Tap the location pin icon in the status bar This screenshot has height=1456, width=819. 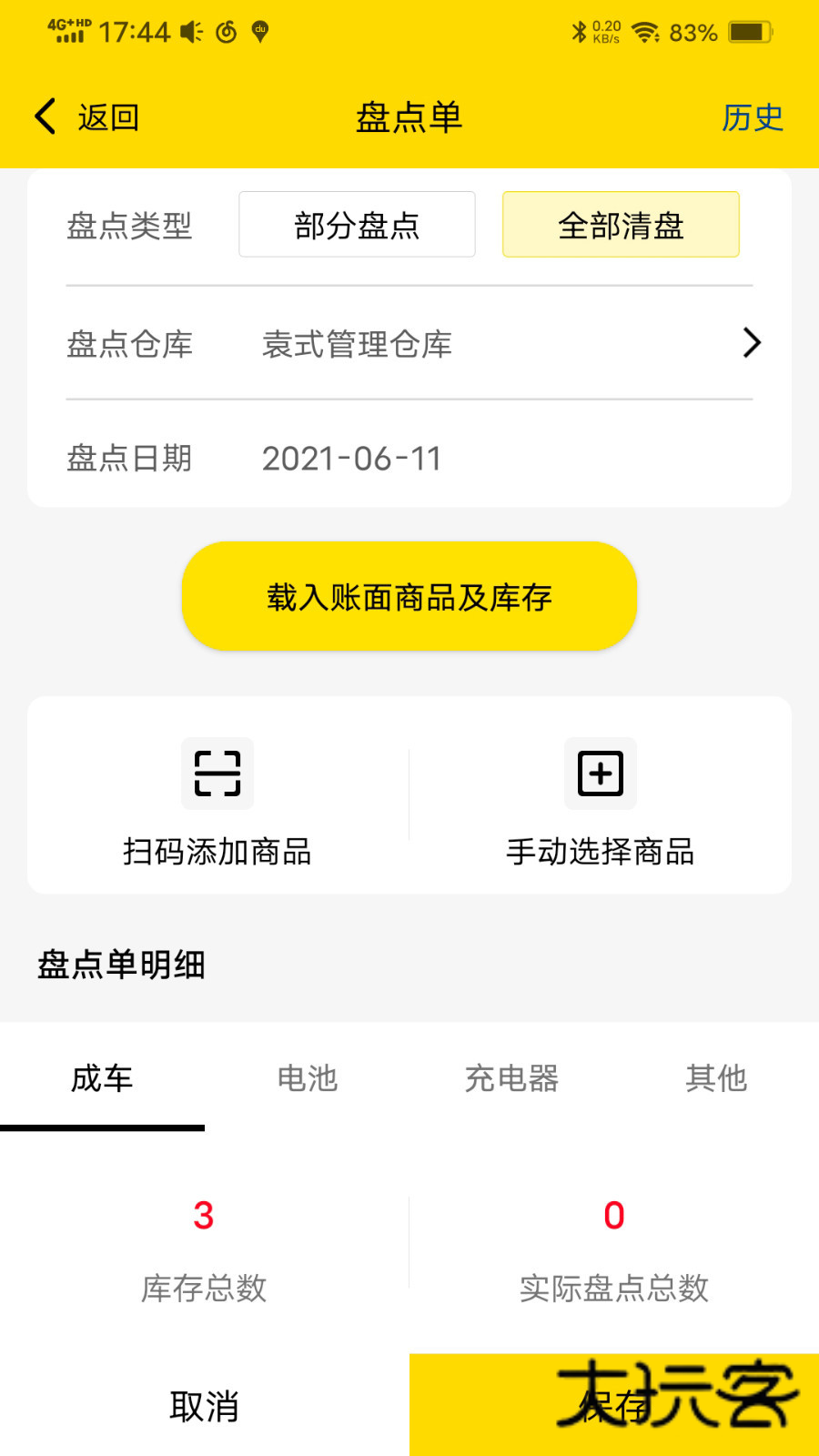coord(259,31)
